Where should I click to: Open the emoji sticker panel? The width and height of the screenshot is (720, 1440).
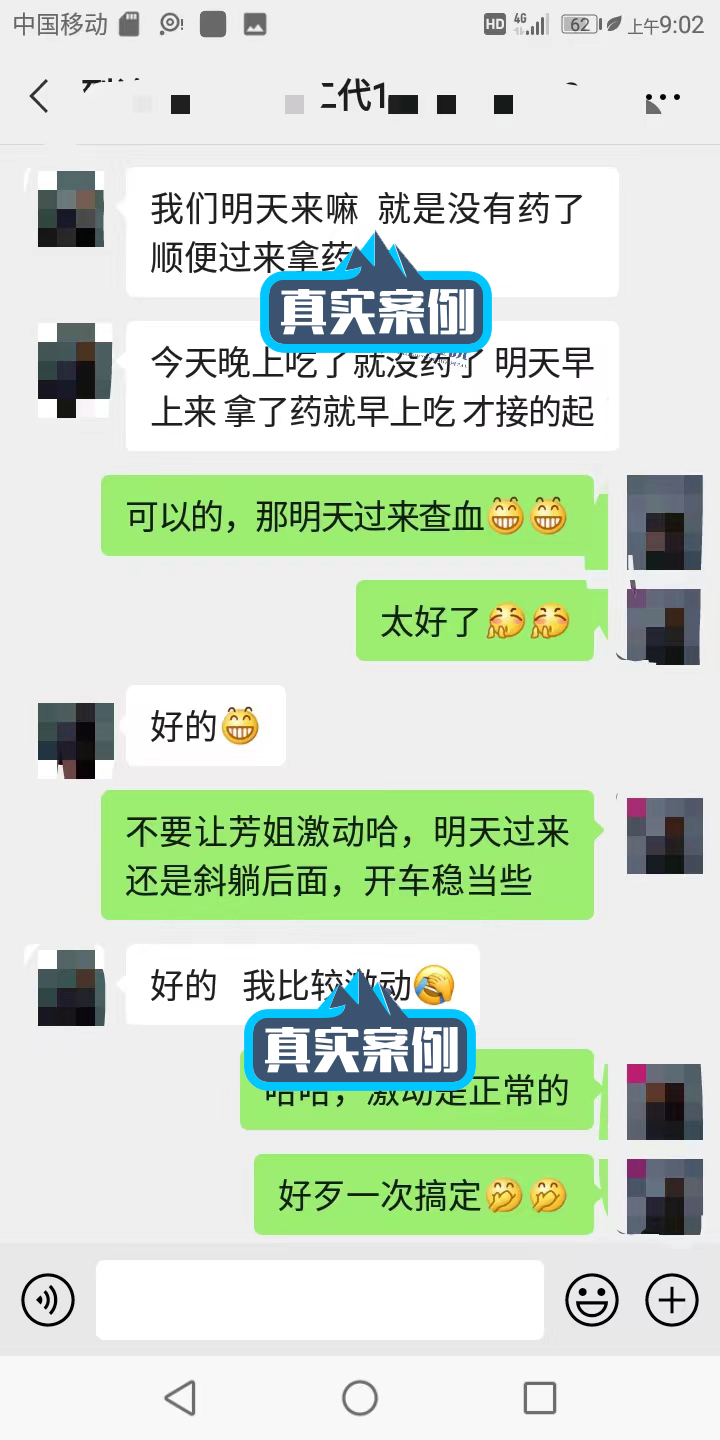592,1300
